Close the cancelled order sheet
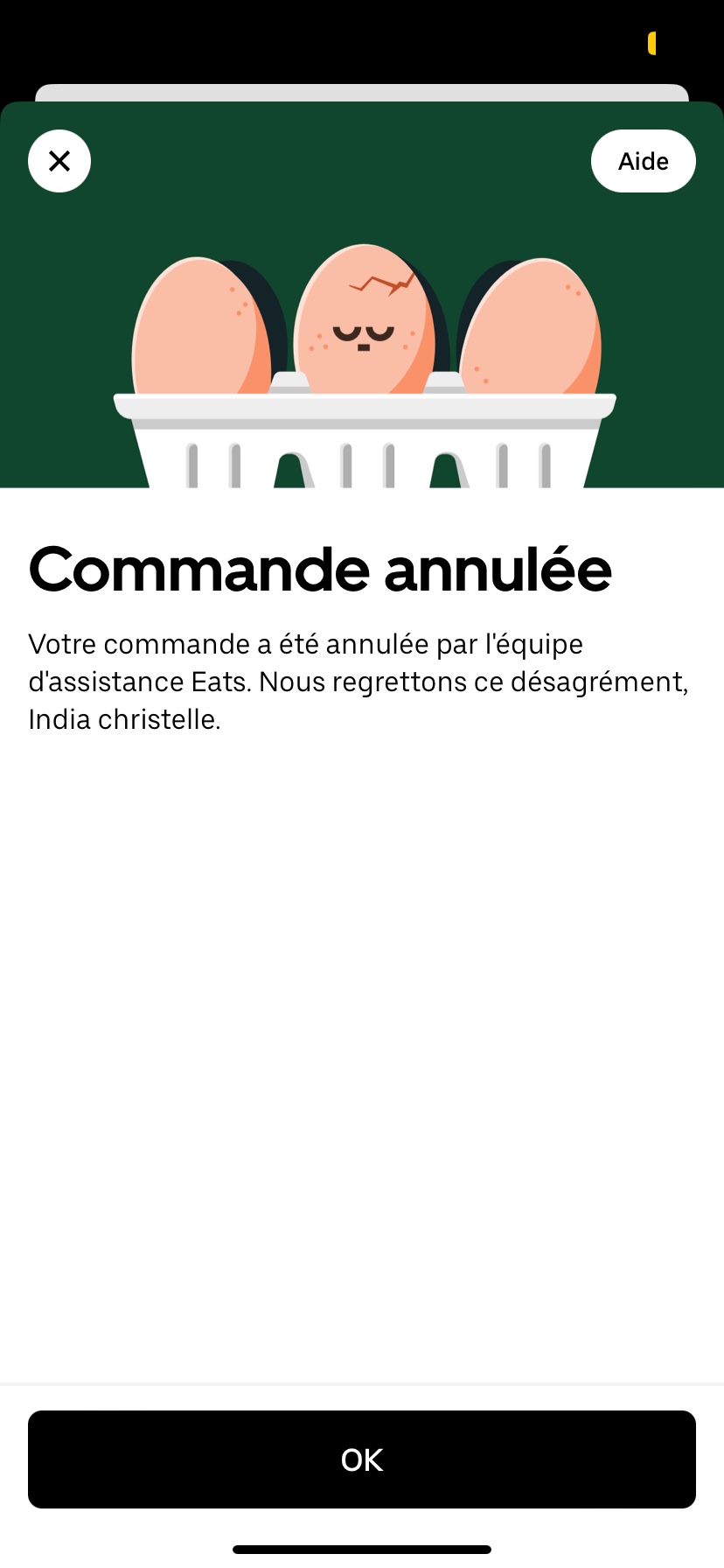This screenshot has width=724, height=1568. click(x=59, y=161)
